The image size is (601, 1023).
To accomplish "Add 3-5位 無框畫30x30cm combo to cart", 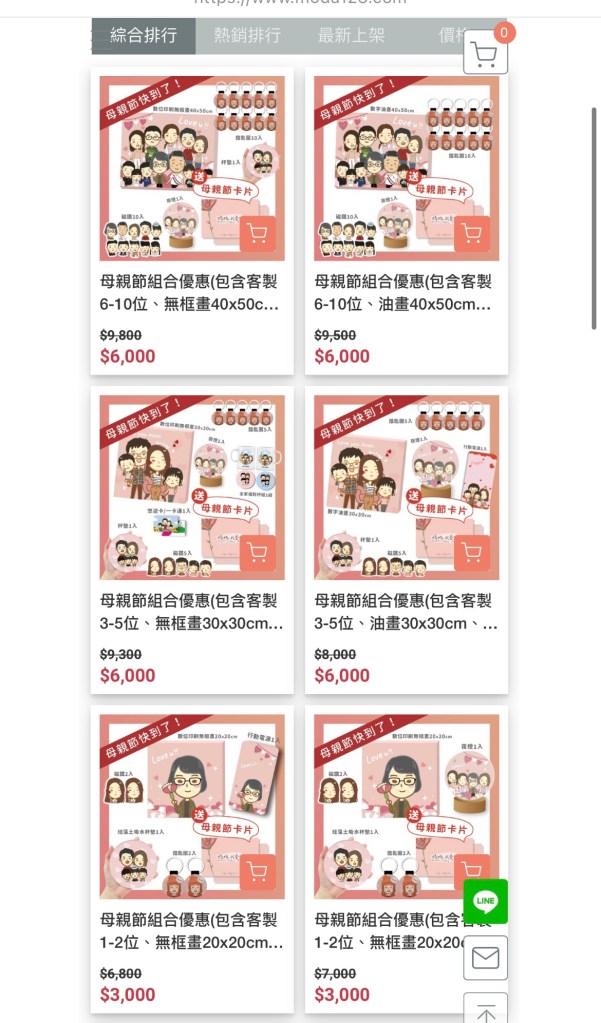I will pos(258,553).
